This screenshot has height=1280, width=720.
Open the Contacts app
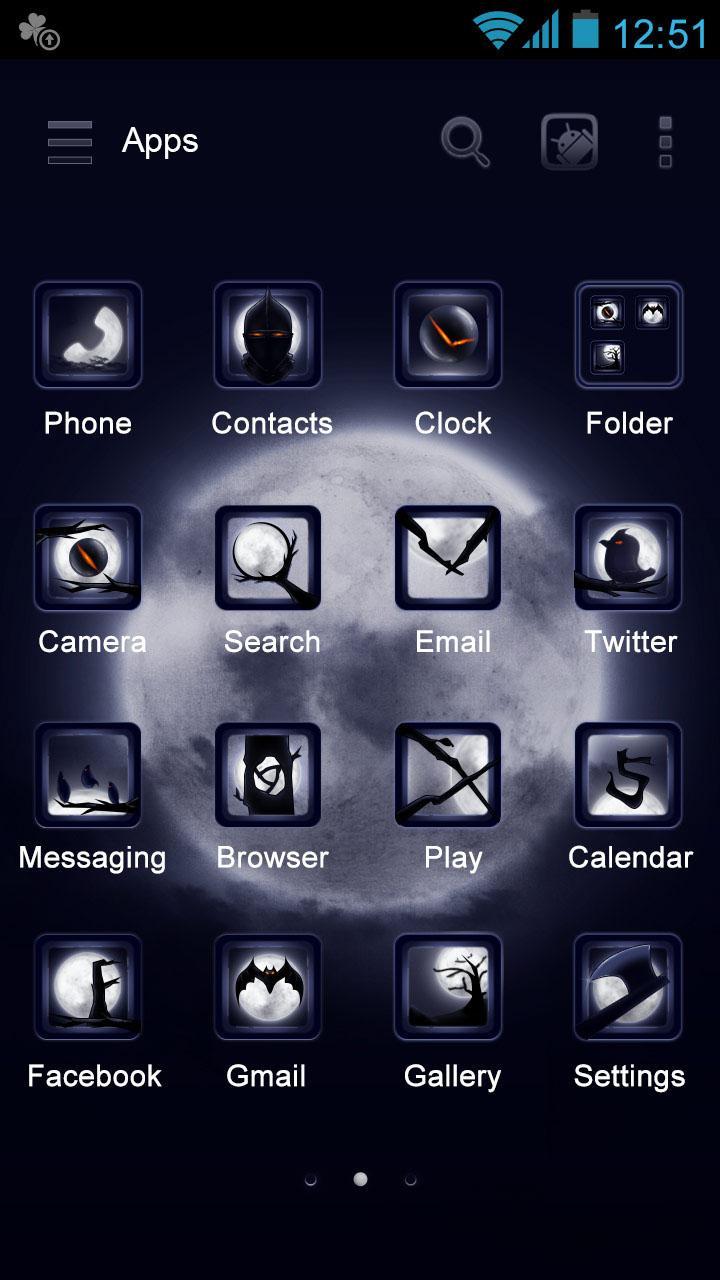point(268,335)
